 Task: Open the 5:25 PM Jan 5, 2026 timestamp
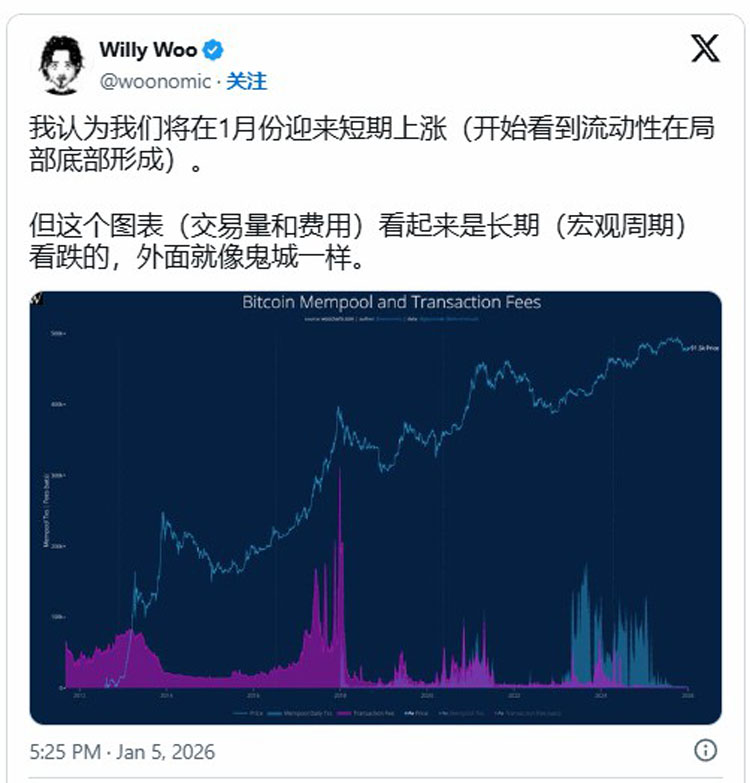(122, 751)
